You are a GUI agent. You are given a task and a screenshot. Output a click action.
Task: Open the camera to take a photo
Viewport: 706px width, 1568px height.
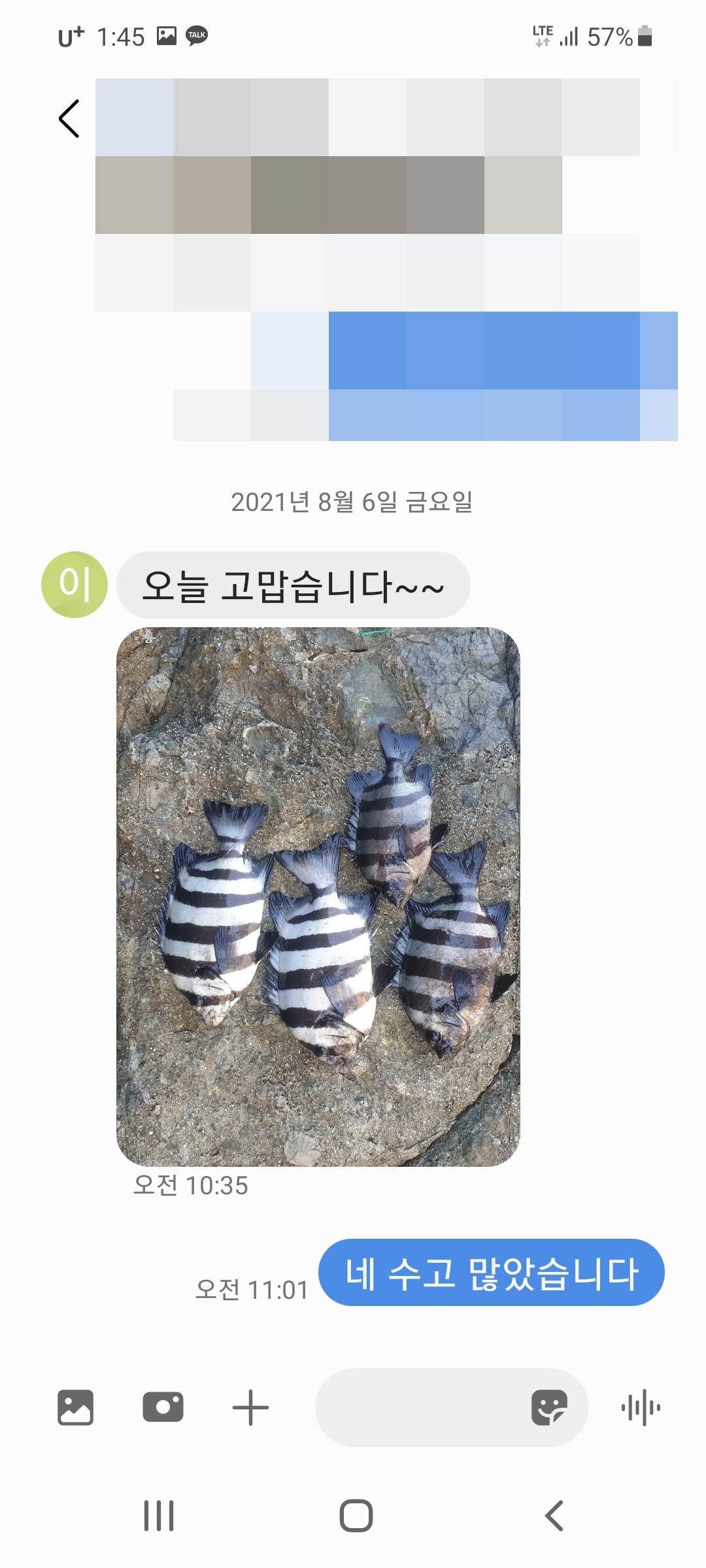pos(163,1407)
